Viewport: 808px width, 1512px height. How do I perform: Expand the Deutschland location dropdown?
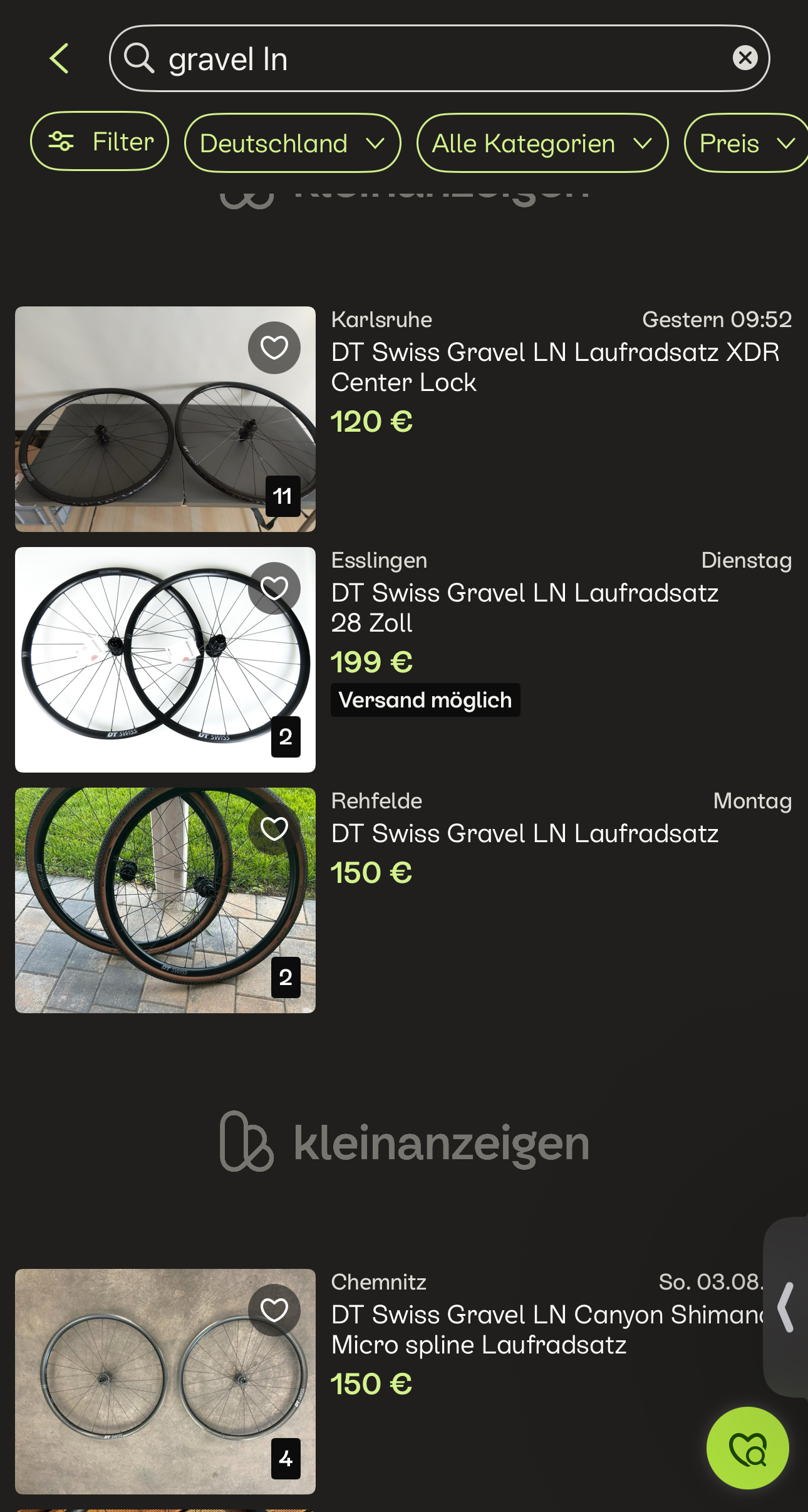click(293, 143)
